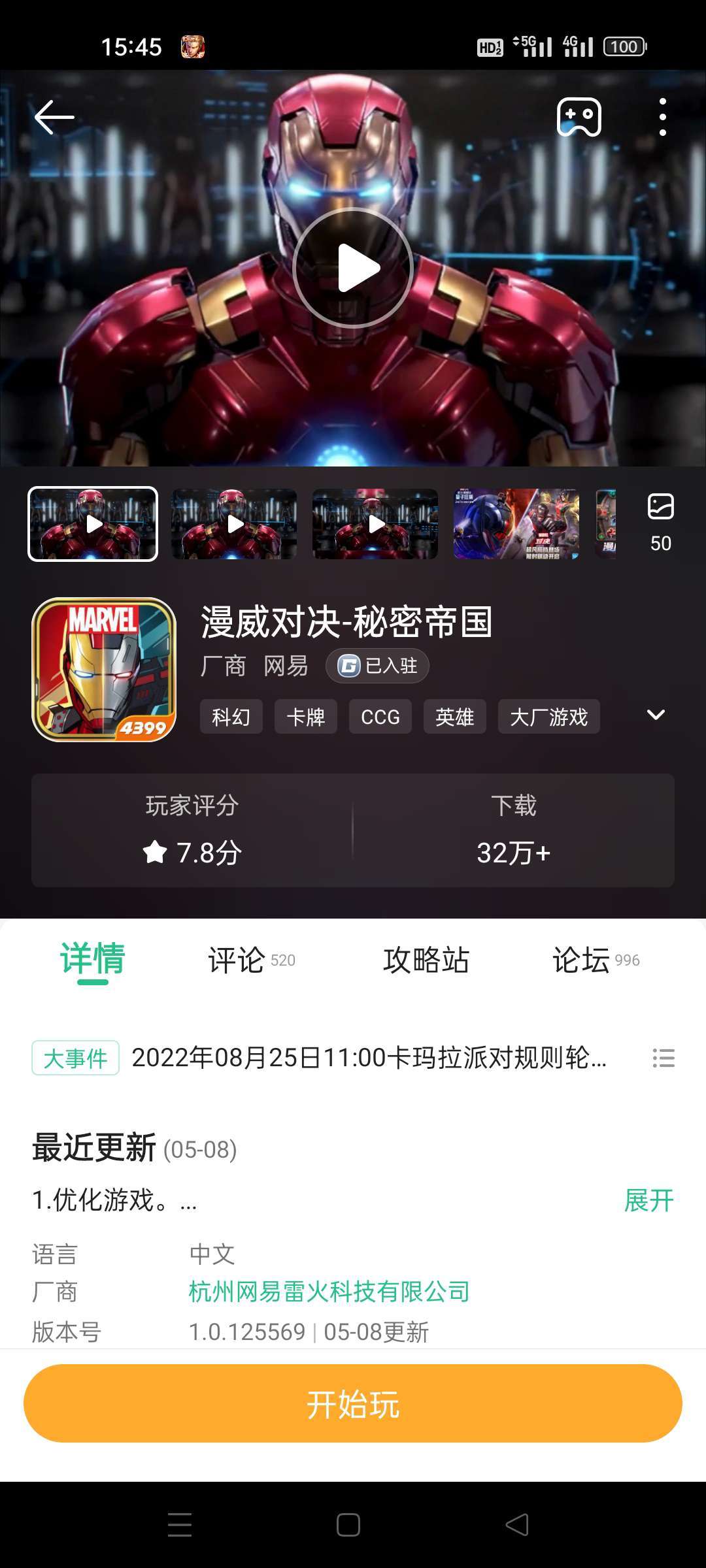Go back using the top arrow
706x1568 pixels.
coord(54,118)
